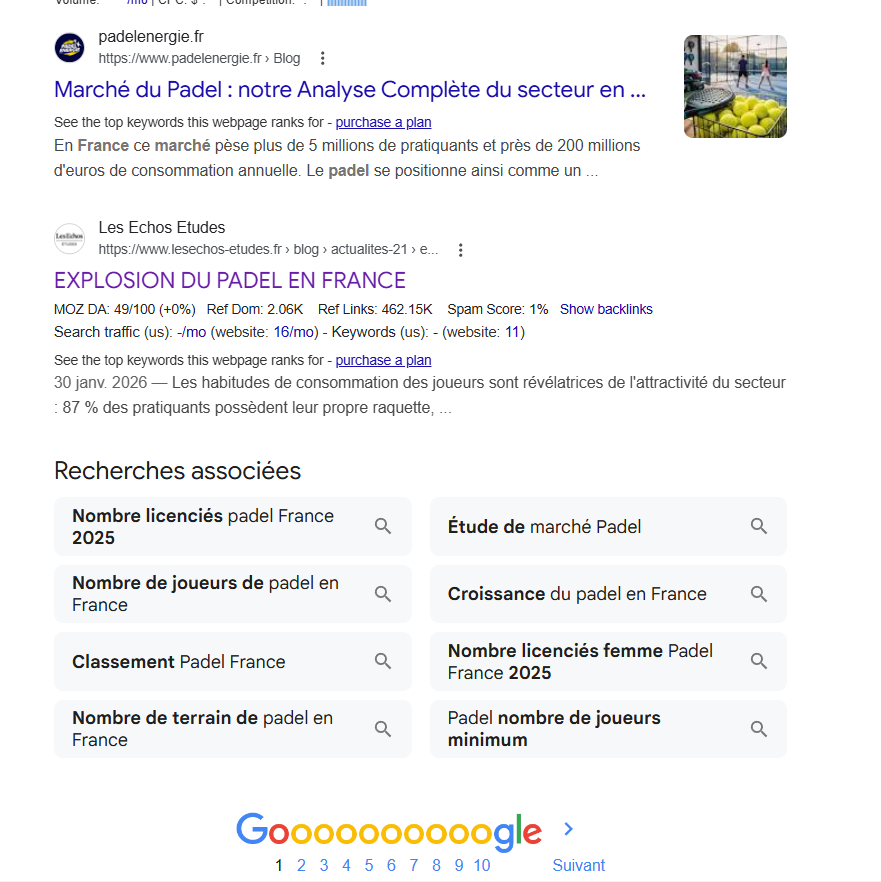Open options menu for Les Echos Etudes result
881x882 pixels.
click(x=460, y=250)
